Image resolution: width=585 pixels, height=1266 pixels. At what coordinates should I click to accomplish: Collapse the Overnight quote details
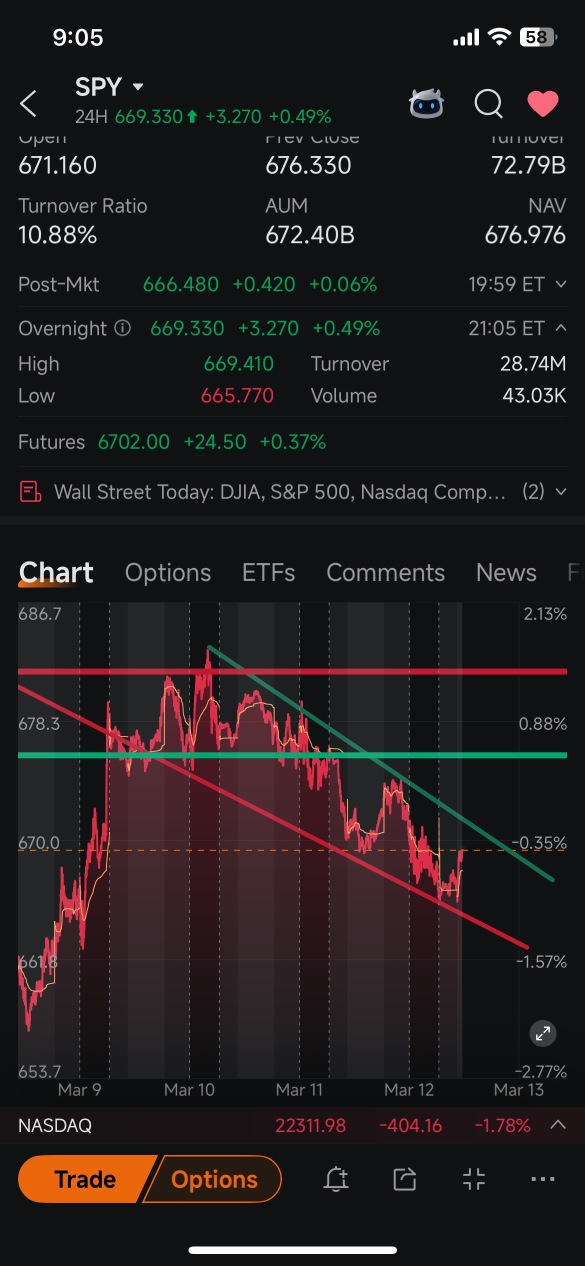(x=560, y=328)
